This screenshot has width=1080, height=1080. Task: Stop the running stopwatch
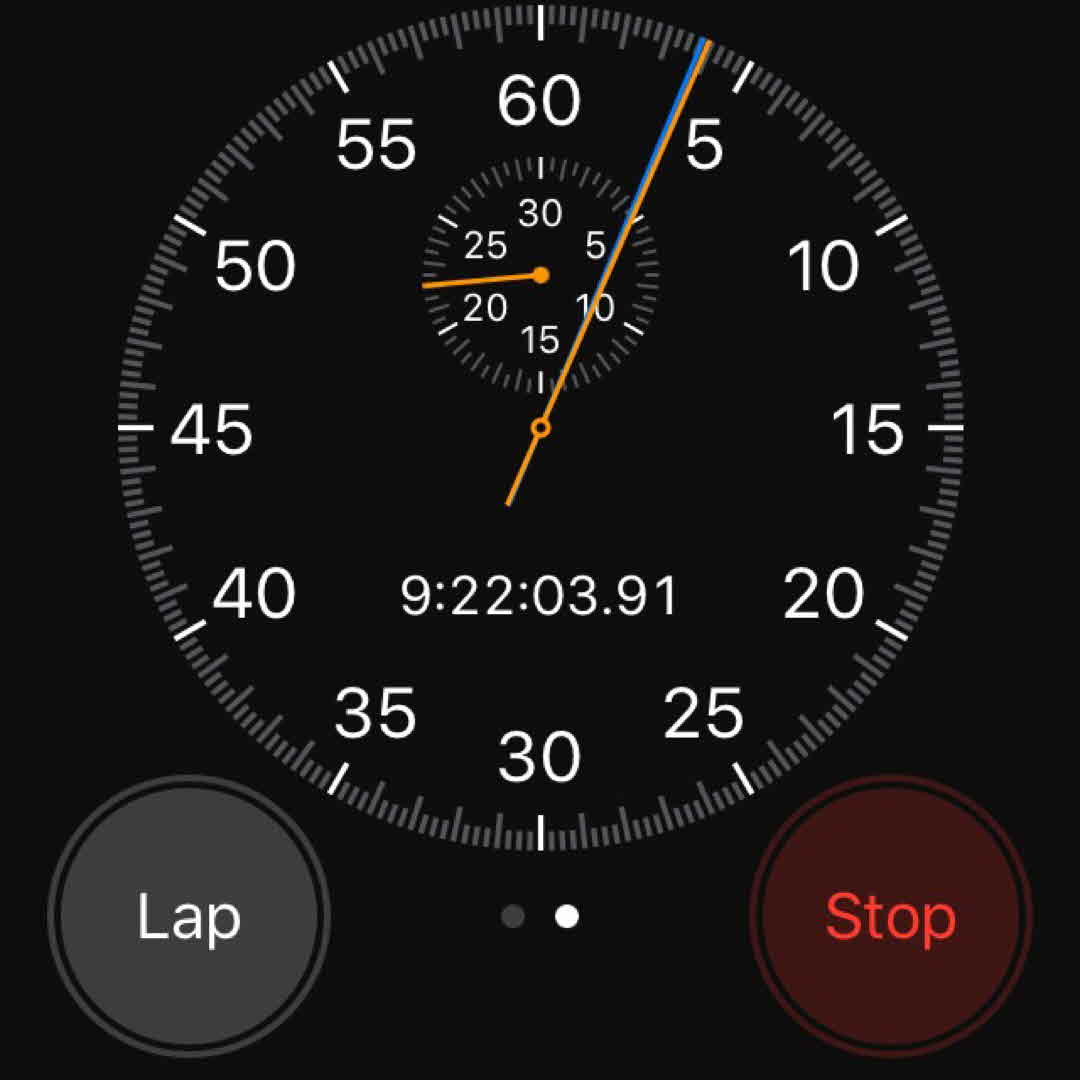pos(890,916)
